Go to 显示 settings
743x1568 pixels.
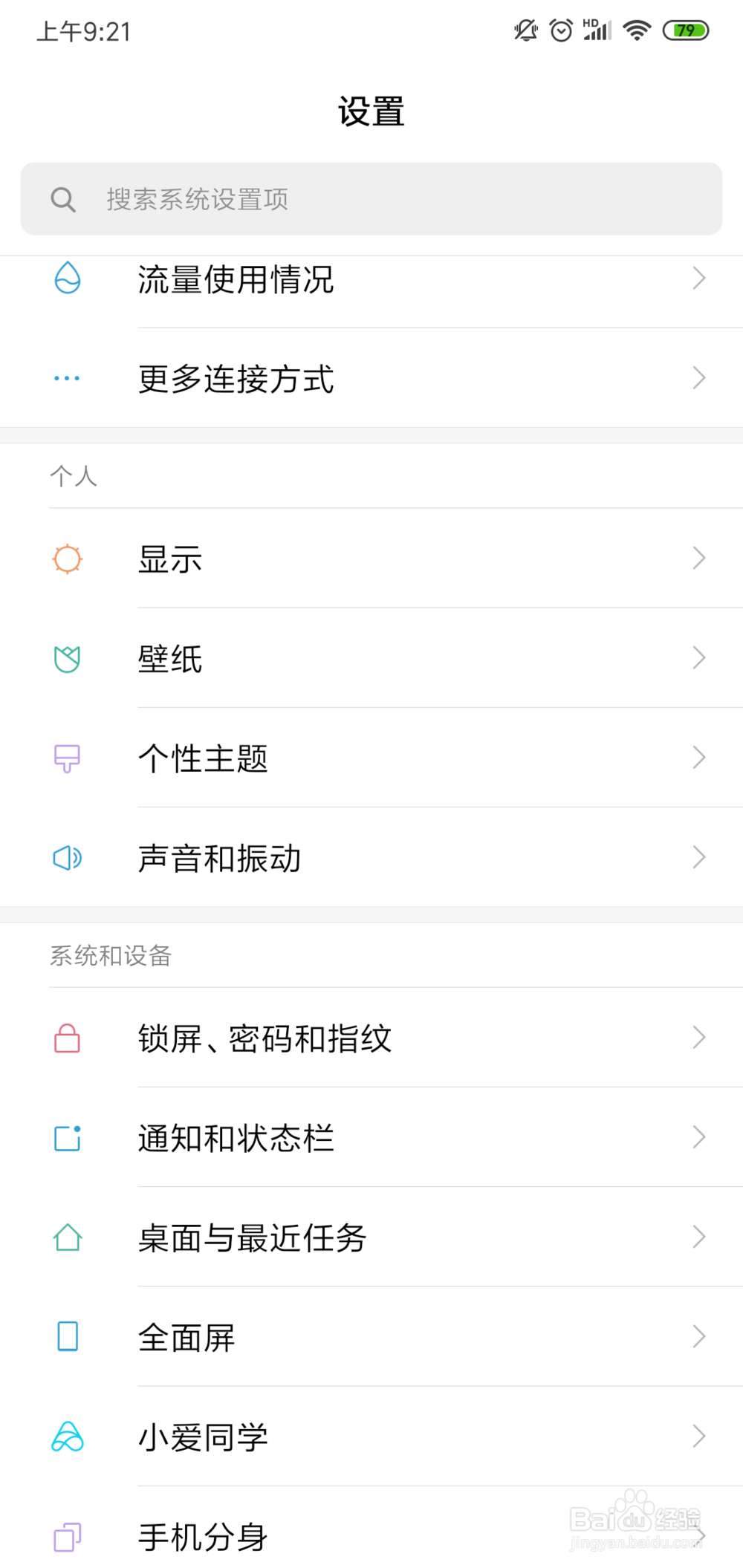[371, 559]
